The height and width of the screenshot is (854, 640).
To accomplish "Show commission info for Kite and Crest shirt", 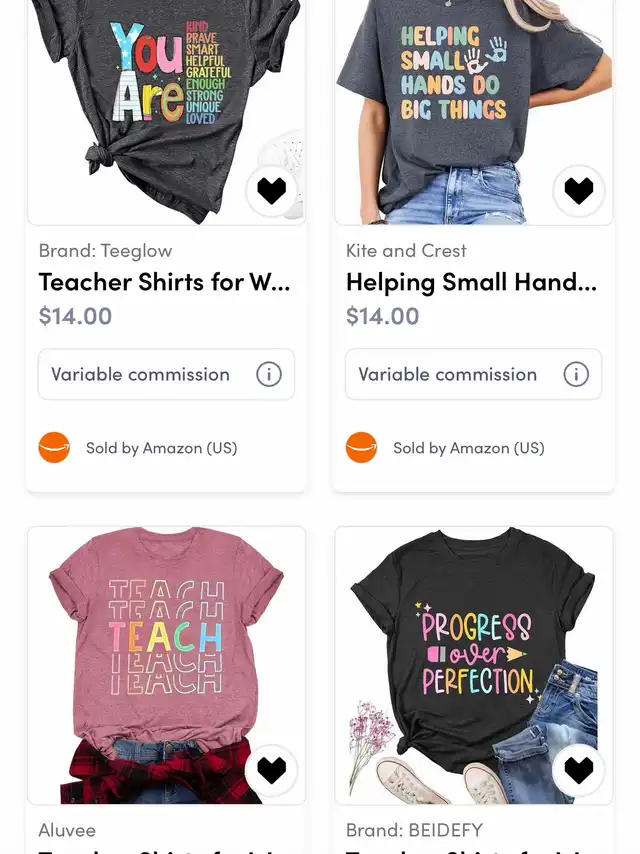I will click(x=575, y=375).
